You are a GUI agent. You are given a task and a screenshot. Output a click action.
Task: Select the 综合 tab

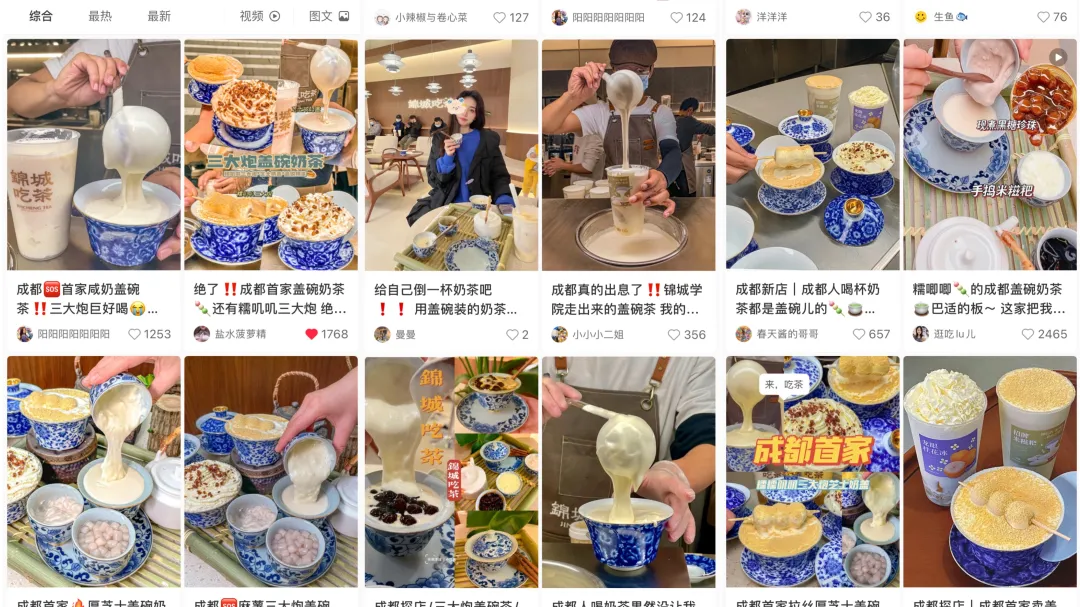(x=41, y=16)
